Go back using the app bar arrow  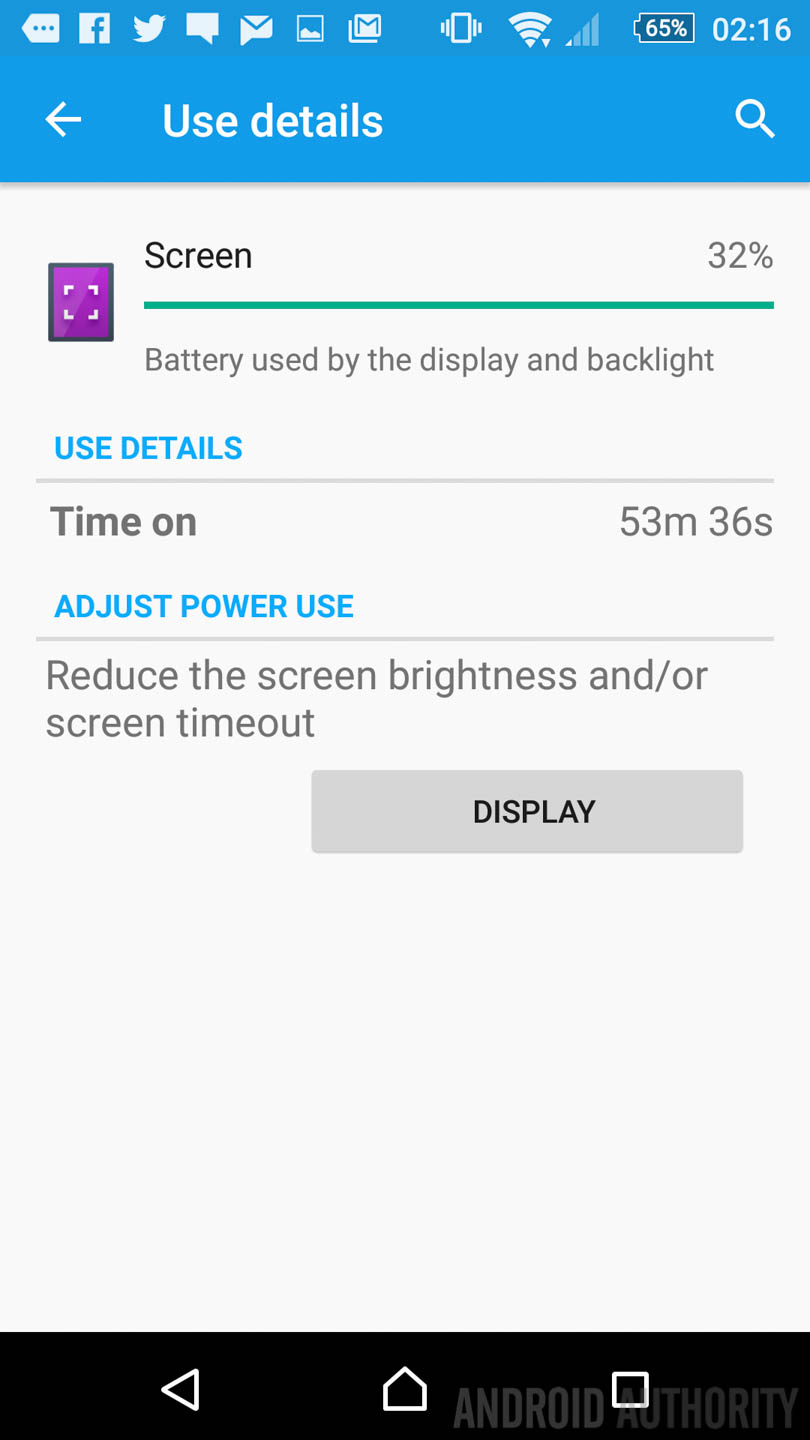pos(63,120)
